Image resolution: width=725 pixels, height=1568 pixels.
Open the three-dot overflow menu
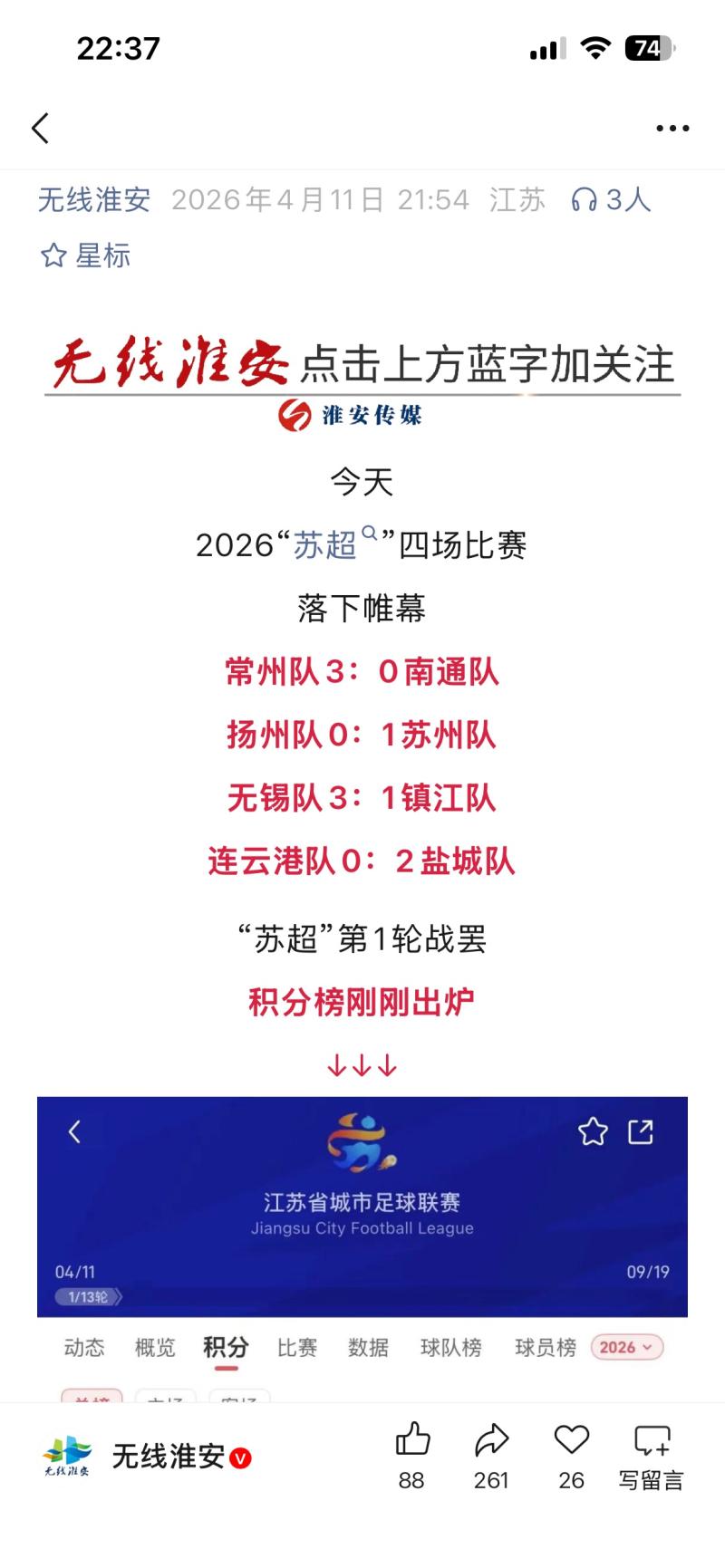[x=672, y=129]
